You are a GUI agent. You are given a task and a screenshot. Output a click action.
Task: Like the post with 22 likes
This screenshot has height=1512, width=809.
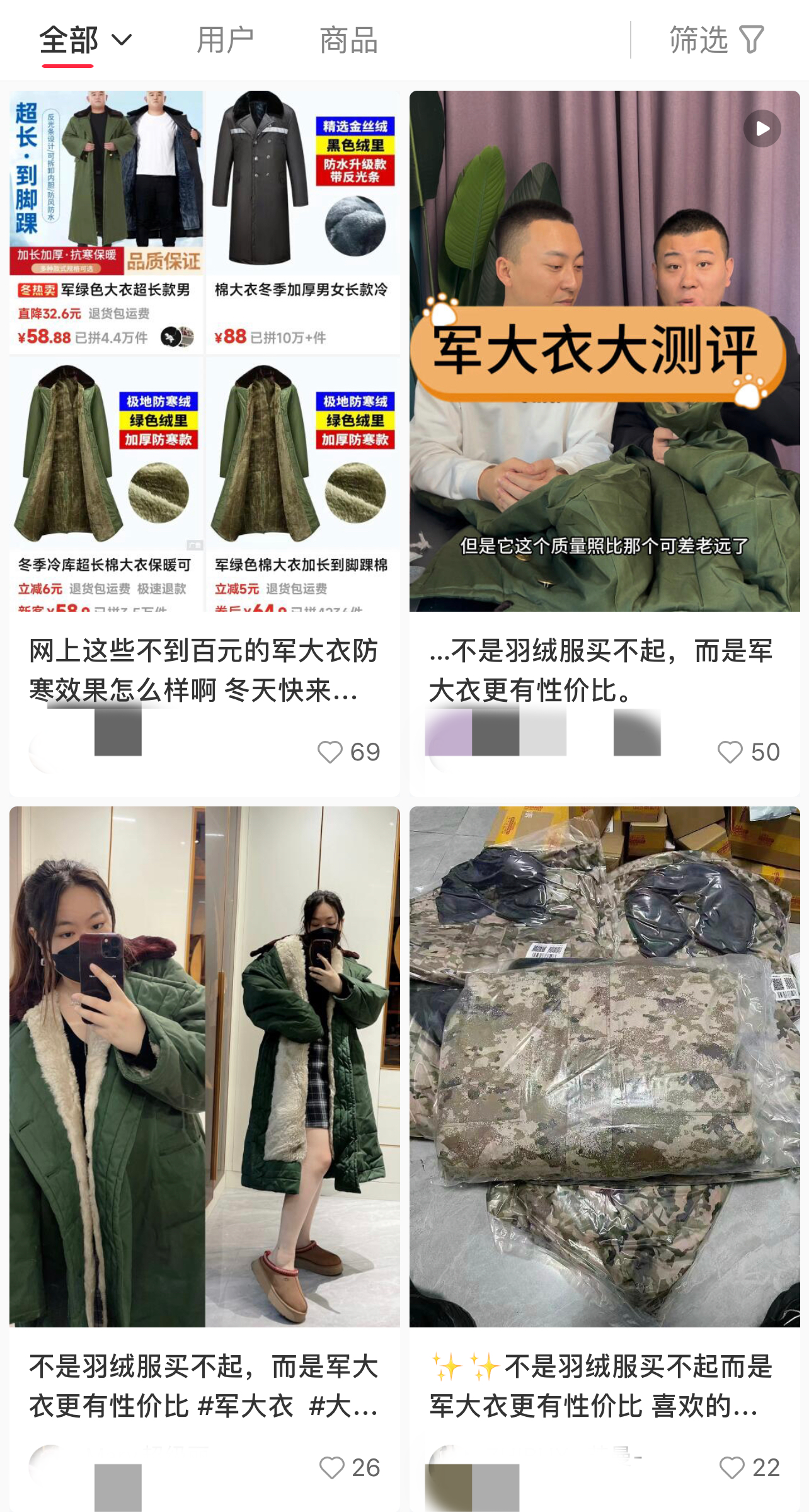[x=732, y=1468]
